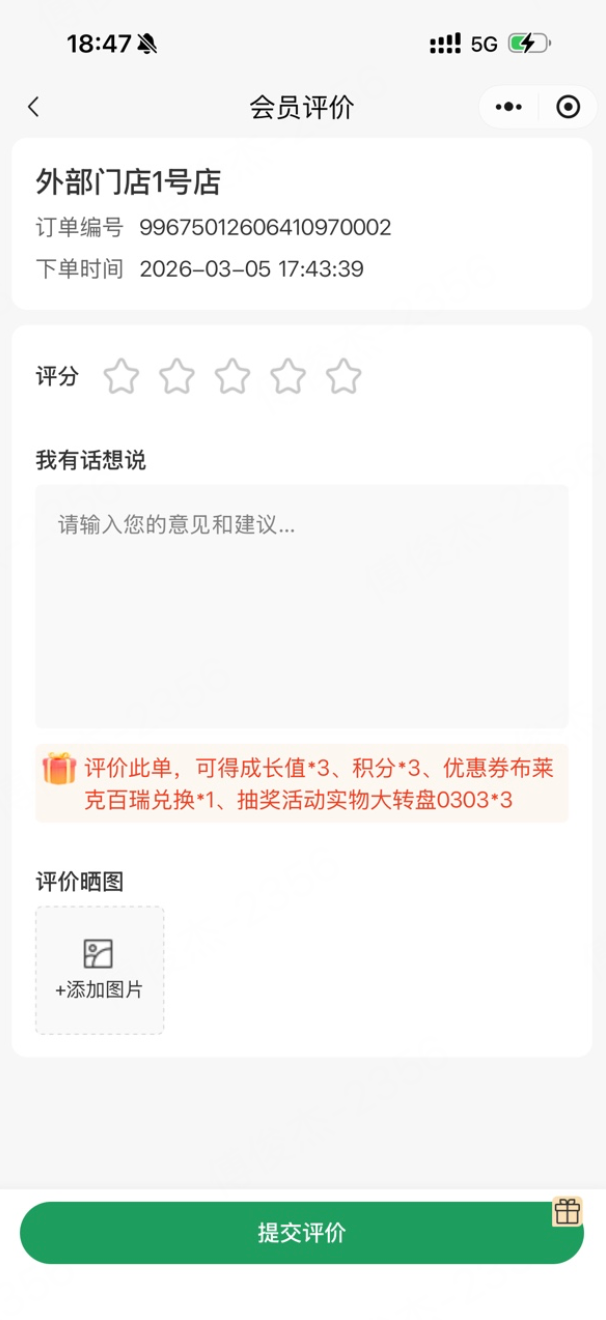Select the third rating star
This screenshot has height=1320, width=606.
233,377
